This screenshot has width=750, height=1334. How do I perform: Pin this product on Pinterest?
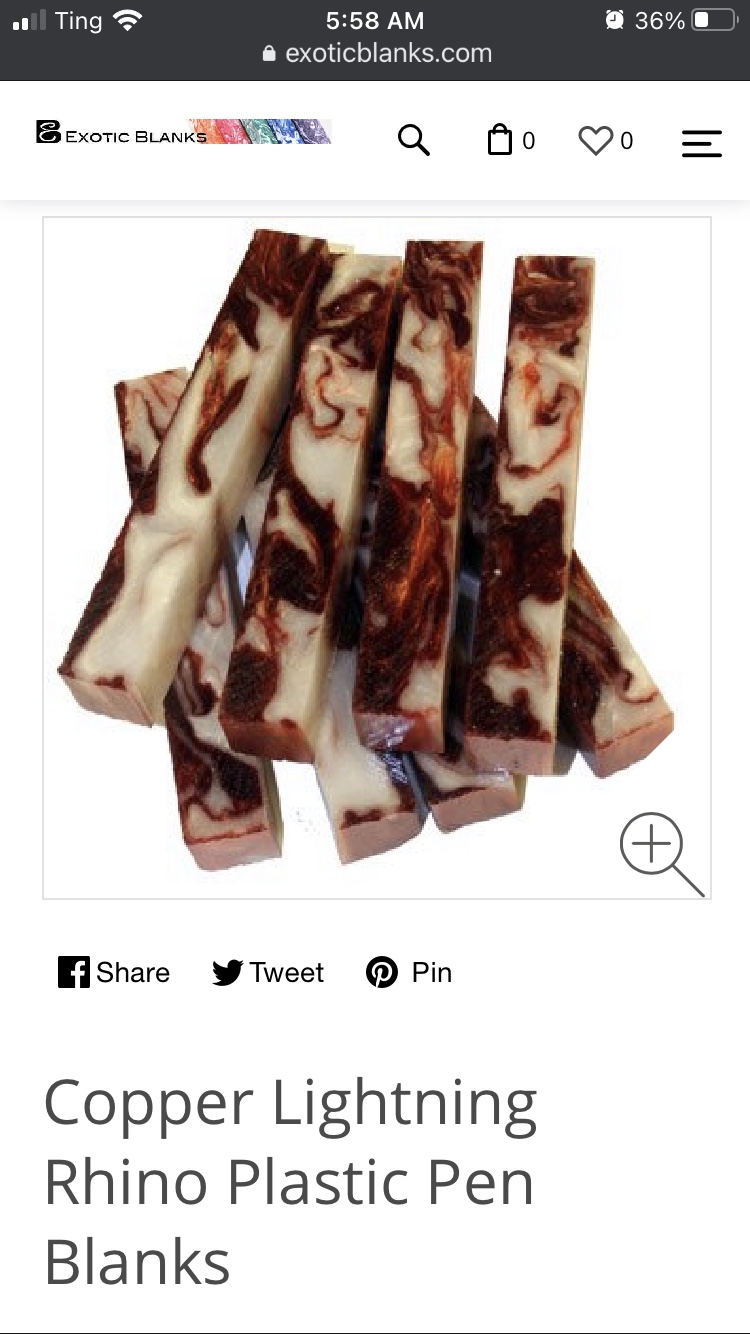click(409, 972)
